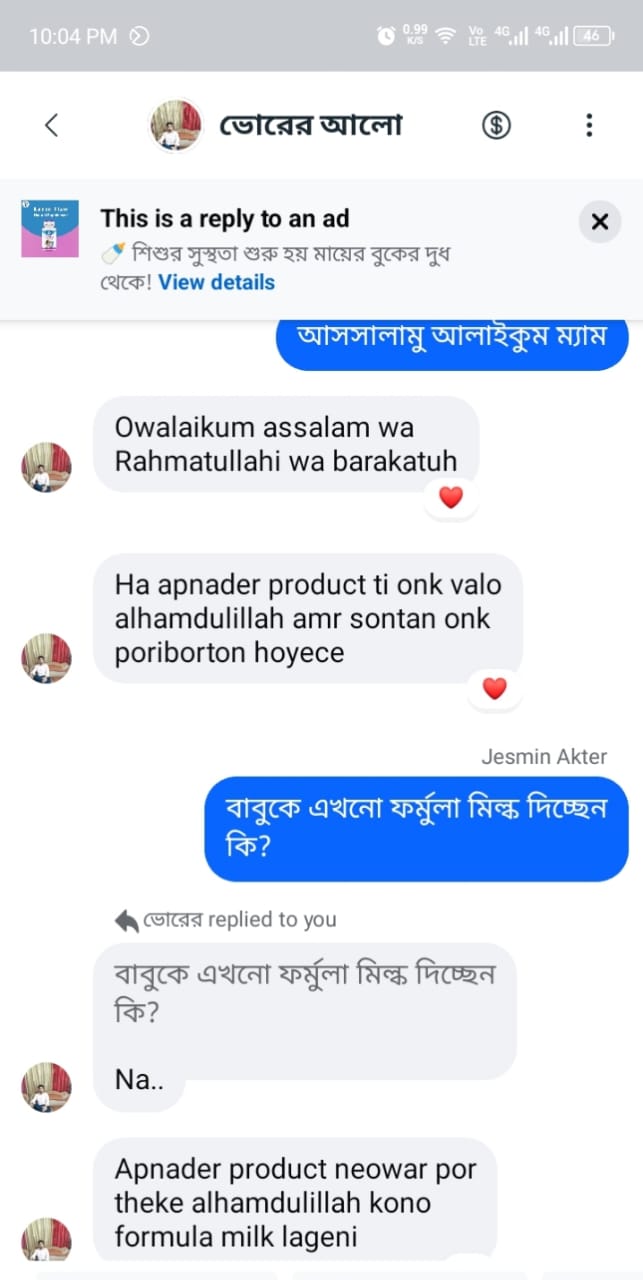The image size is (643, 1280).
Task: View heart reaction on Owalaikum assalam message
Action: (451, 497)
